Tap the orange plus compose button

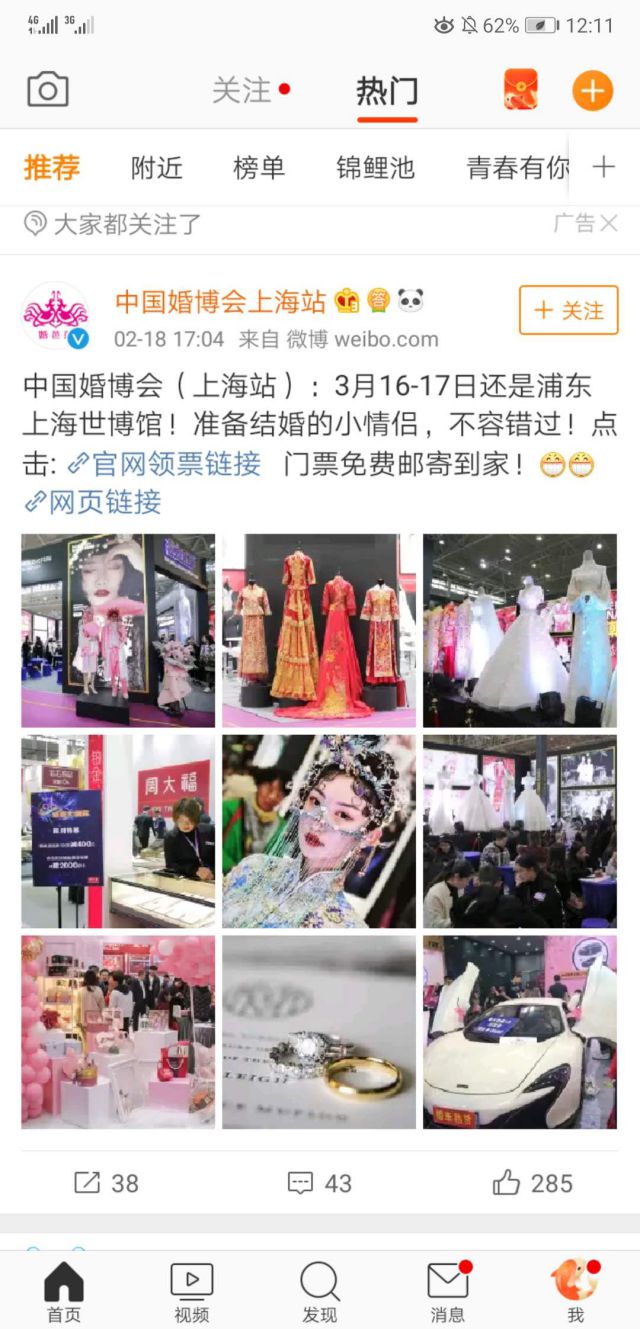pos(592,91)
